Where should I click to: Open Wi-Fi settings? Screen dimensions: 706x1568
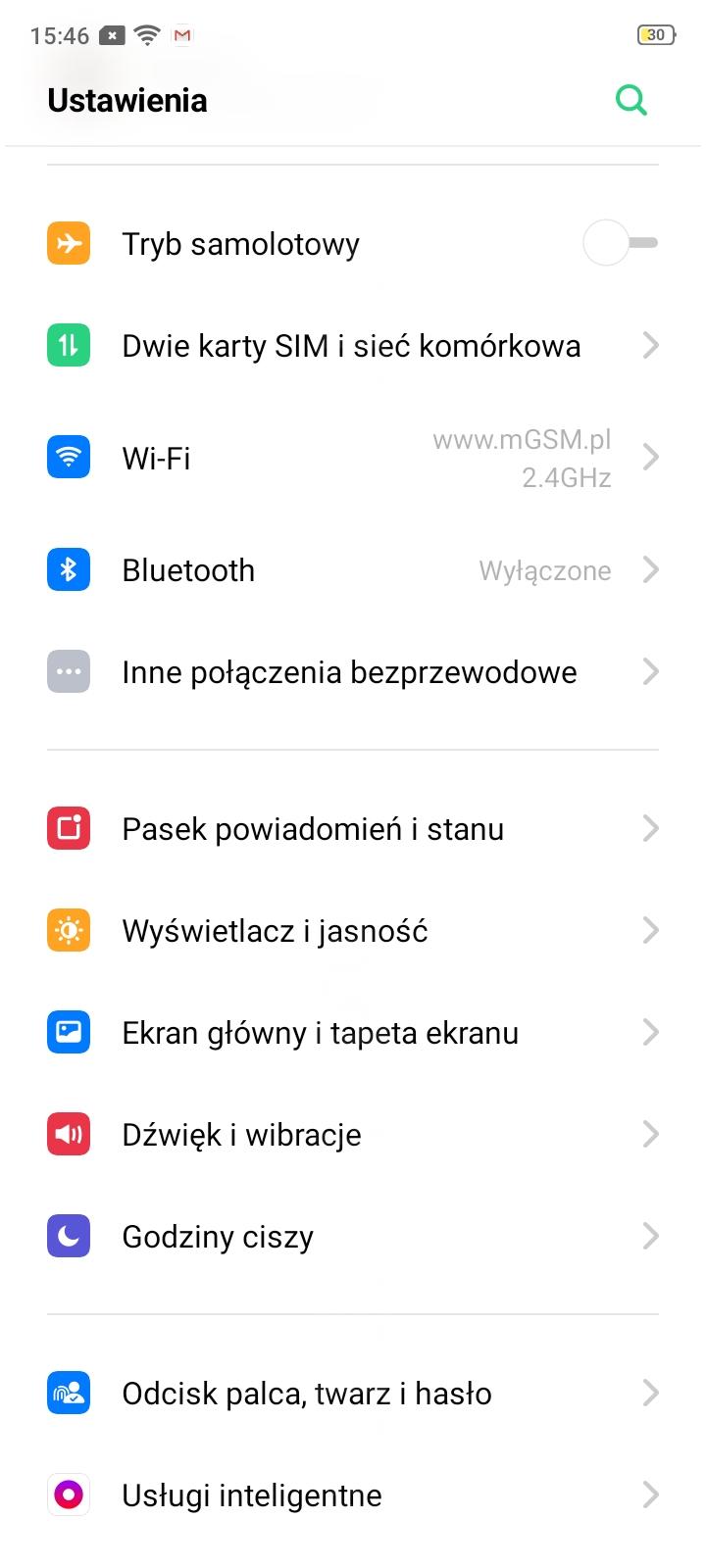point(353,458)
